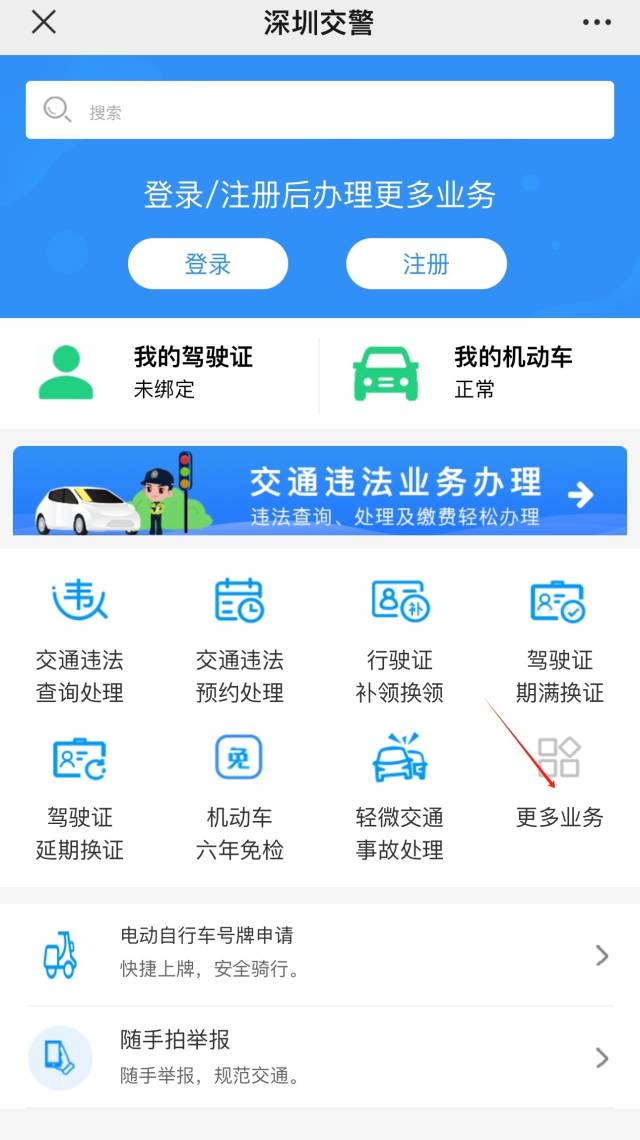This screenshot has height=1140, width=640.
Task: Close the 深圳交警 page
Action: pyautogui.click(x=43, y=22)
